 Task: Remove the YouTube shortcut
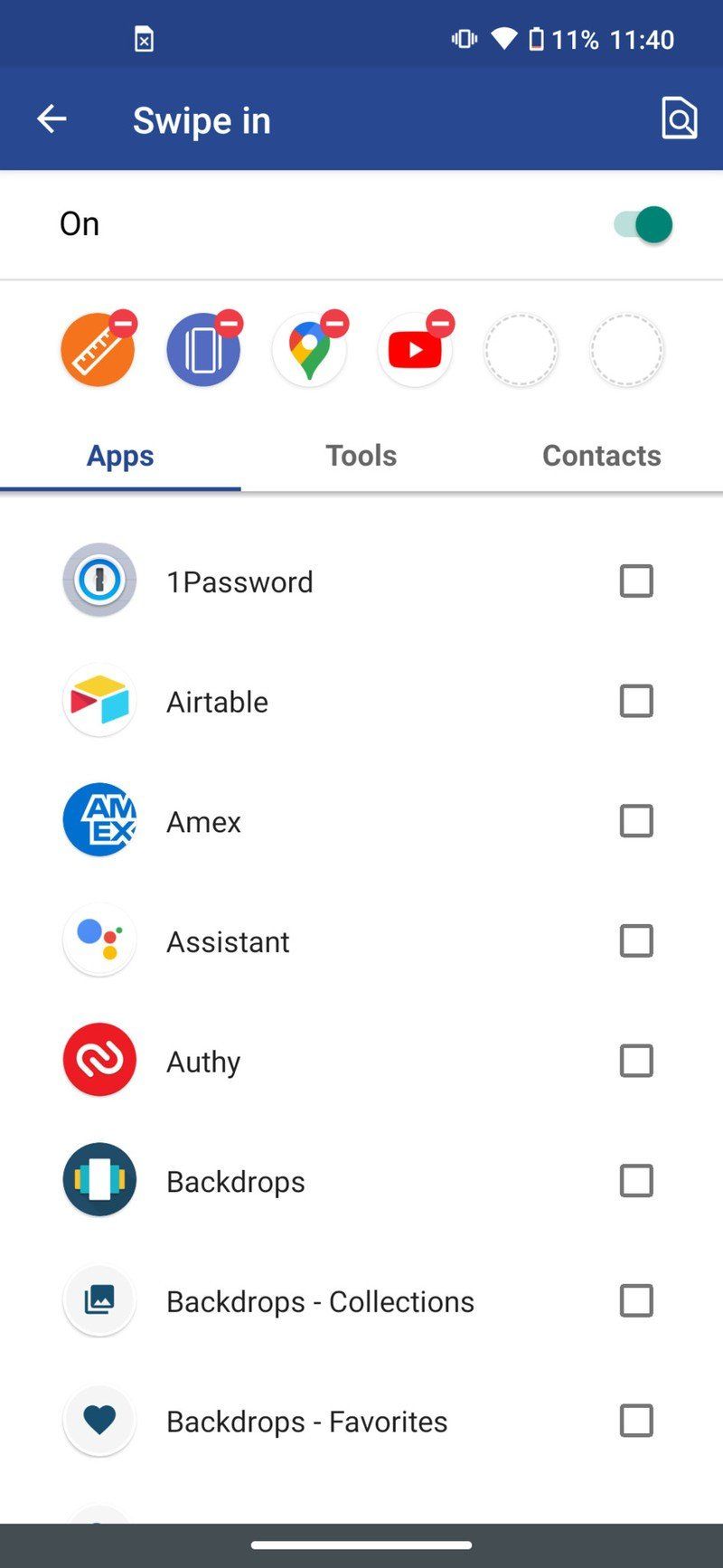[x=441, y=324]
